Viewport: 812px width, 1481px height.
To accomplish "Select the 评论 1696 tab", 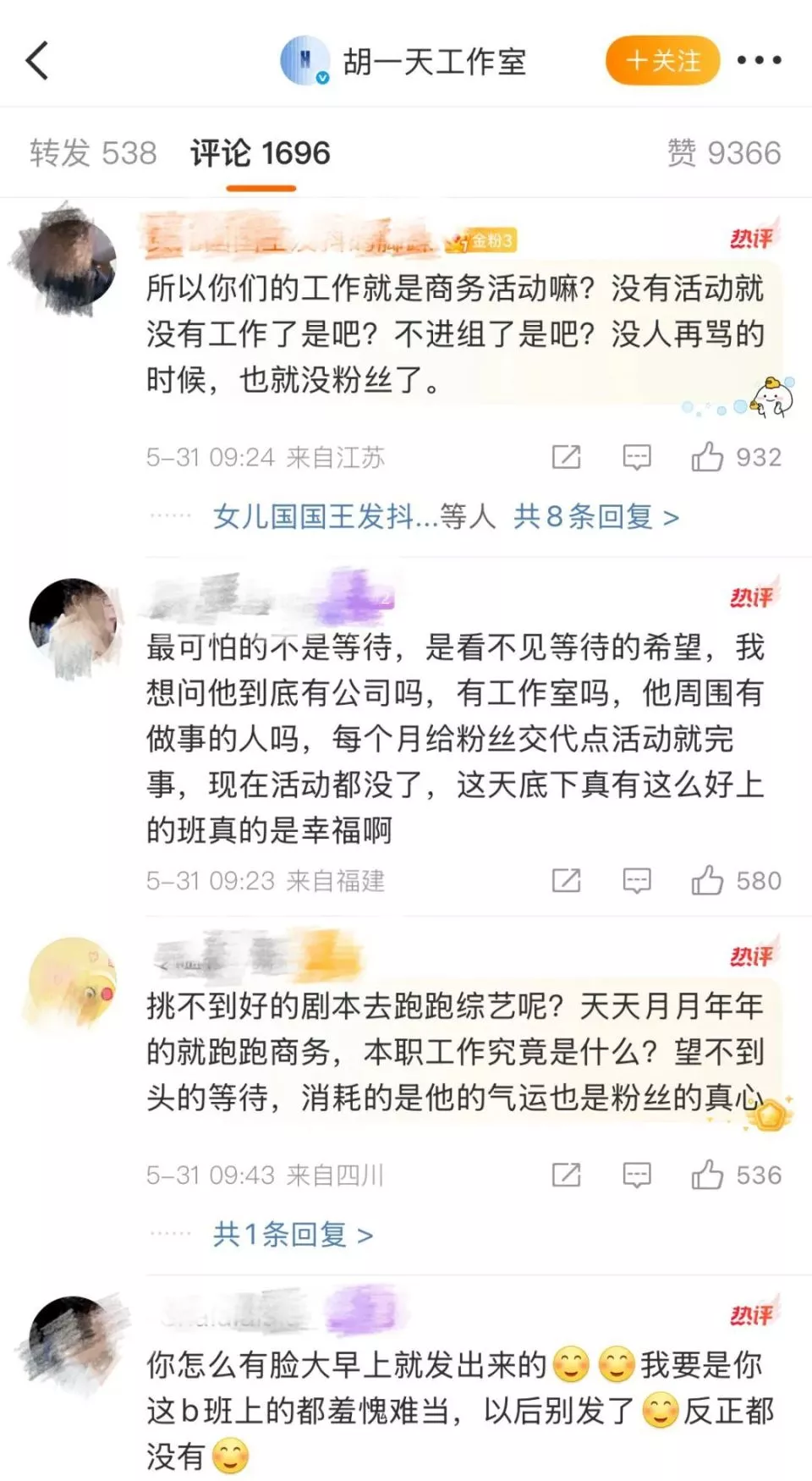I will (x=260, y=153).
